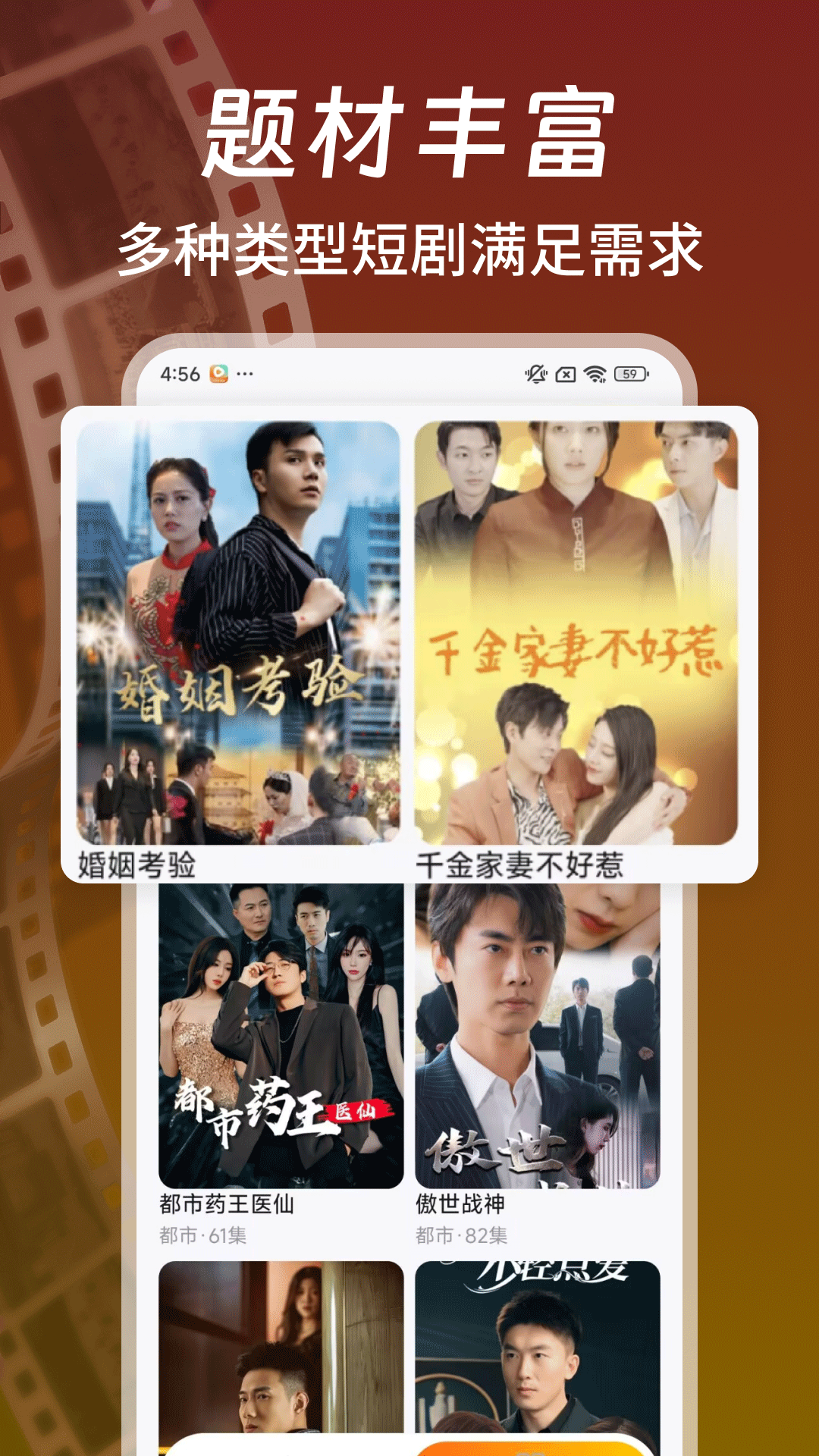The width and height of the screenshot is (819, 1456).
Task: Toggle the muted ringer icon in status bar
Action: click(x=535, y=372)
